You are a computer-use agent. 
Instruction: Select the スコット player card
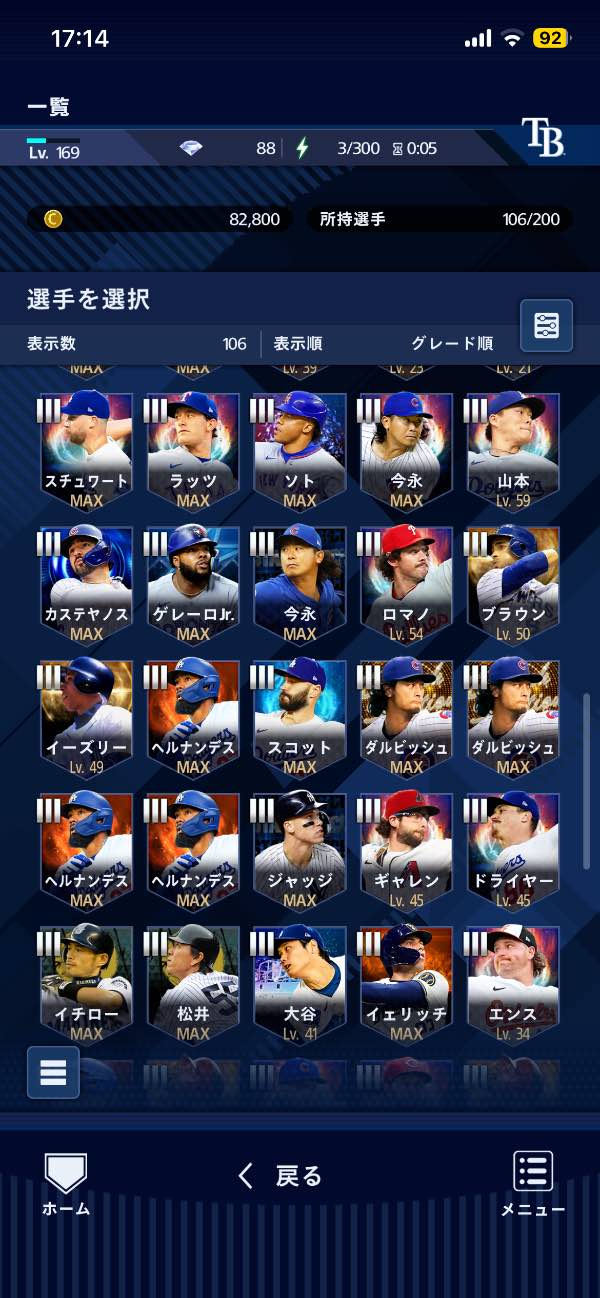[x=300, y=717]
